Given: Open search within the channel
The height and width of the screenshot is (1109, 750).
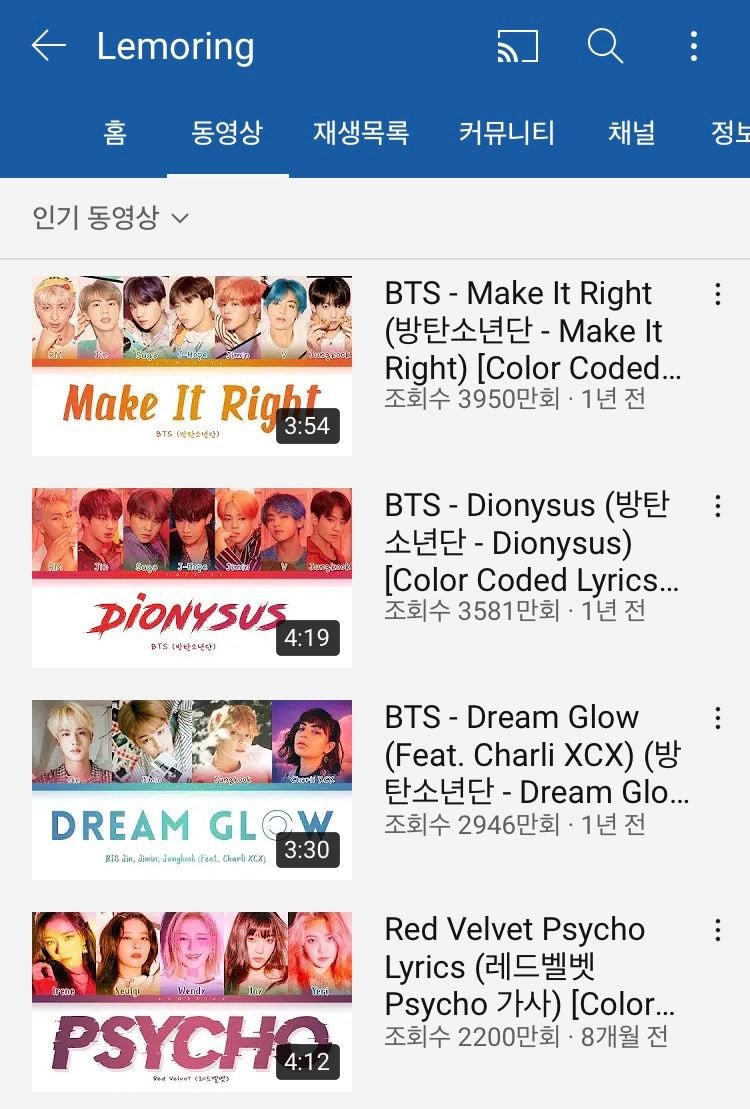Looking at the screenshot, I should click(606, 46).
